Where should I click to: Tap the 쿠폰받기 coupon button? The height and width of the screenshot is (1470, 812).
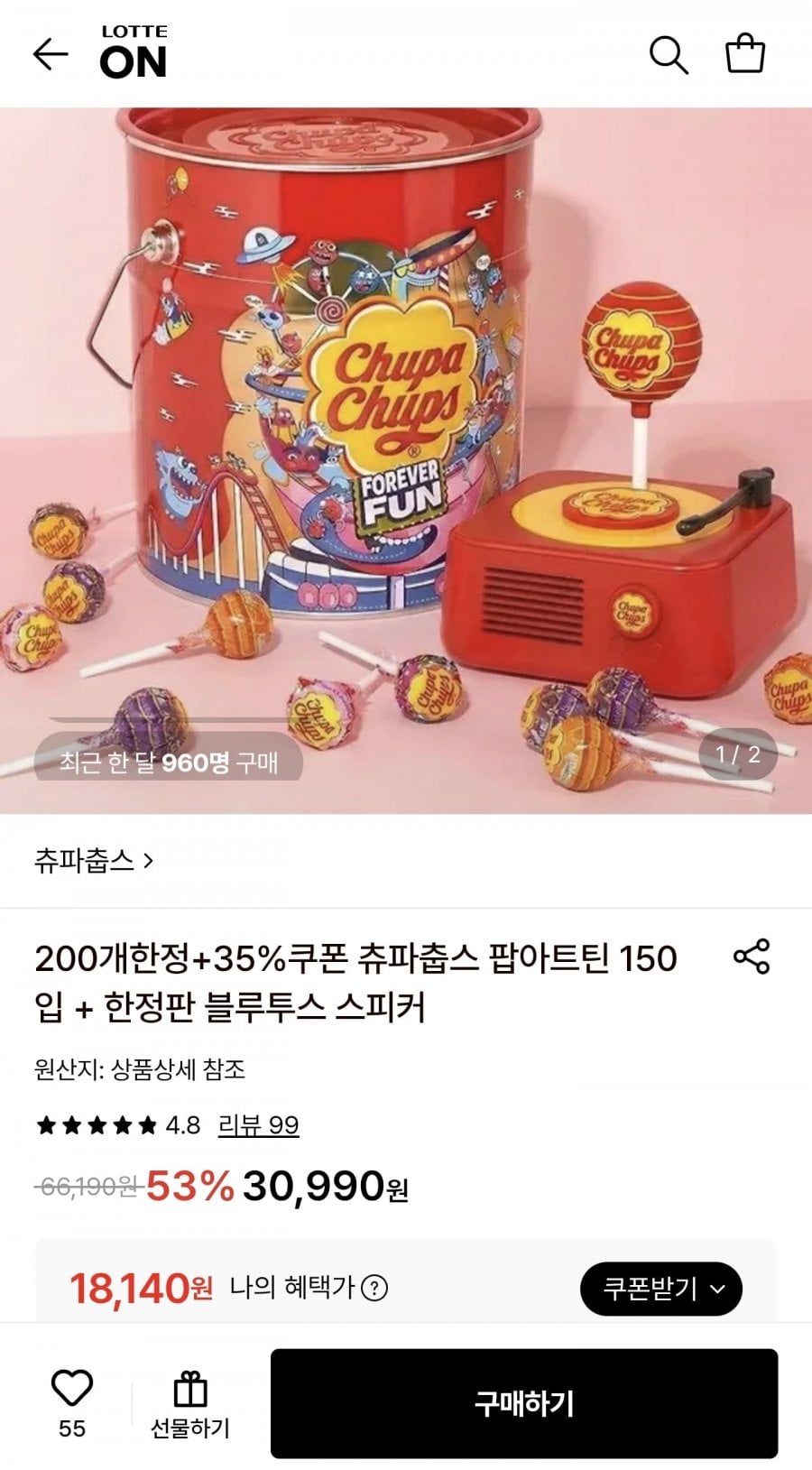coord(661,1288)
